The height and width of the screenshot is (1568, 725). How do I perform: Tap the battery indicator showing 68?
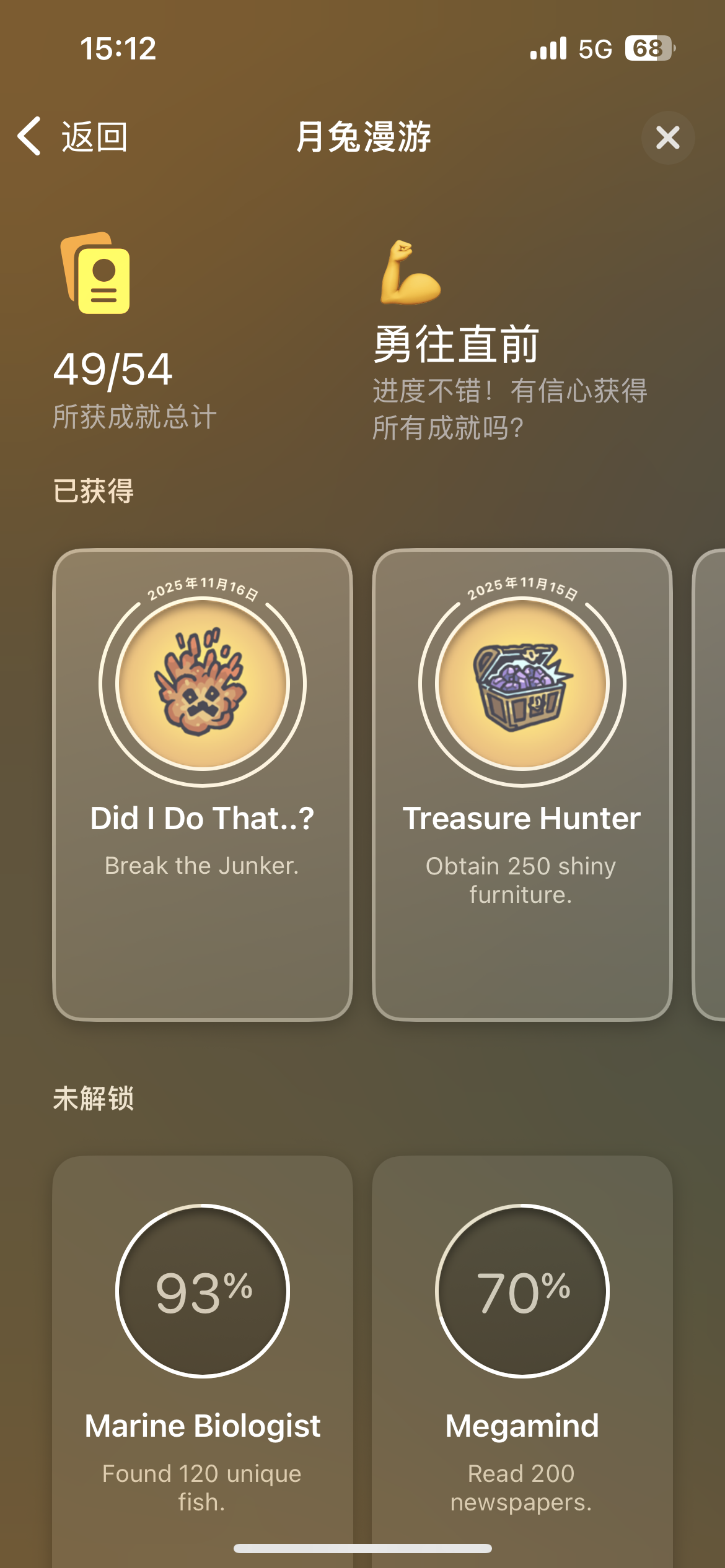(x=648, y=48)
